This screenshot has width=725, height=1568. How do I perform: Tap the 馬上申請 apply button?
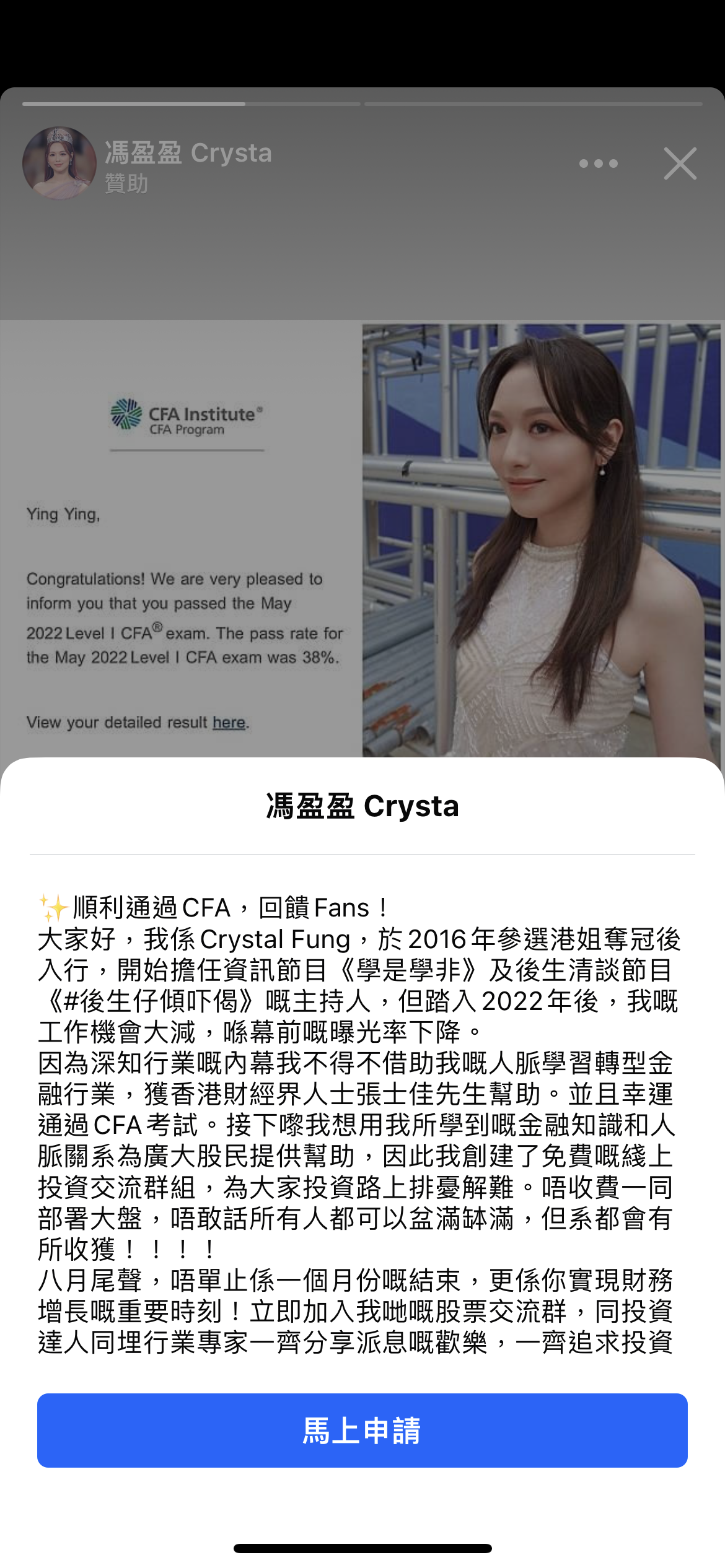pyautogui.click(x=362, y=1430)
